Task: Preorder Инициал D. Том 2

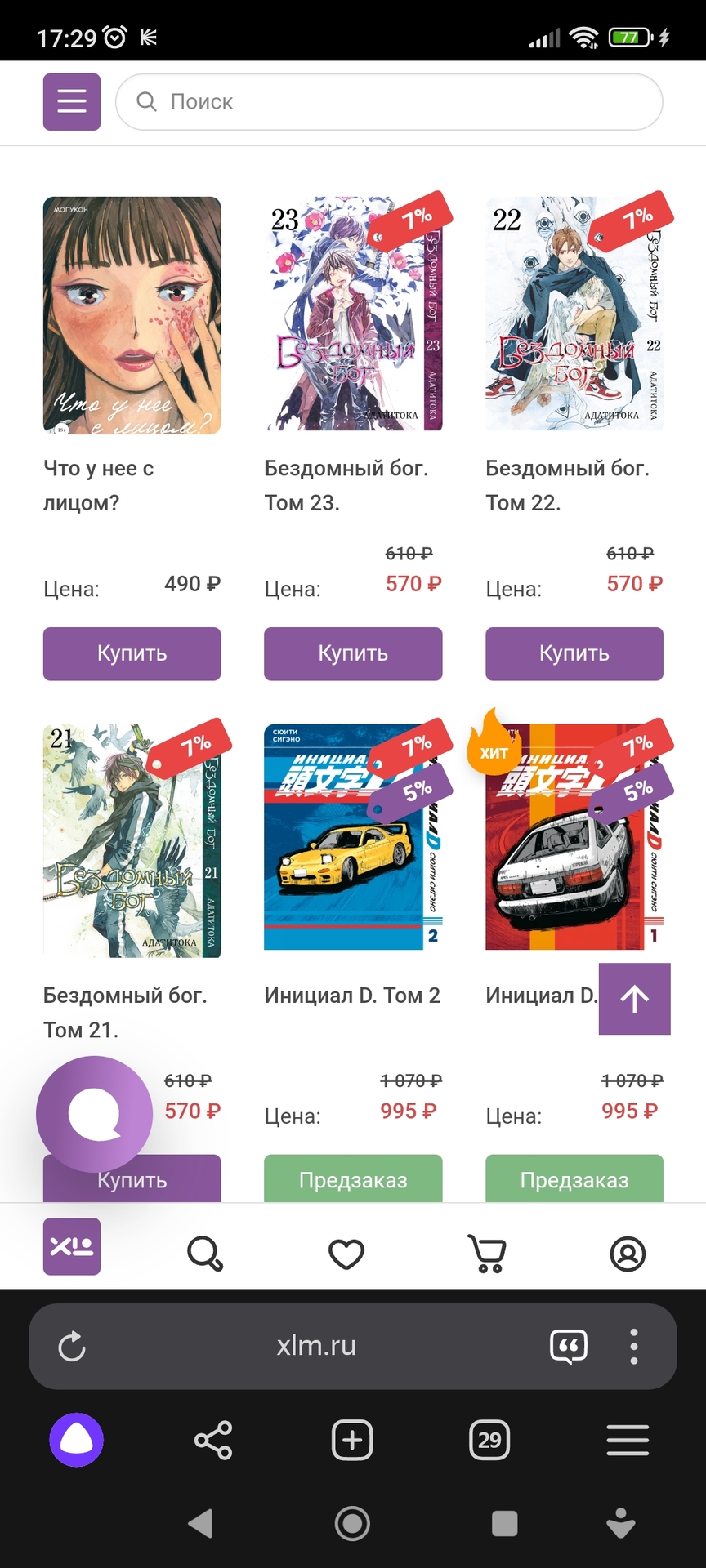Action: coord(353,1178)
